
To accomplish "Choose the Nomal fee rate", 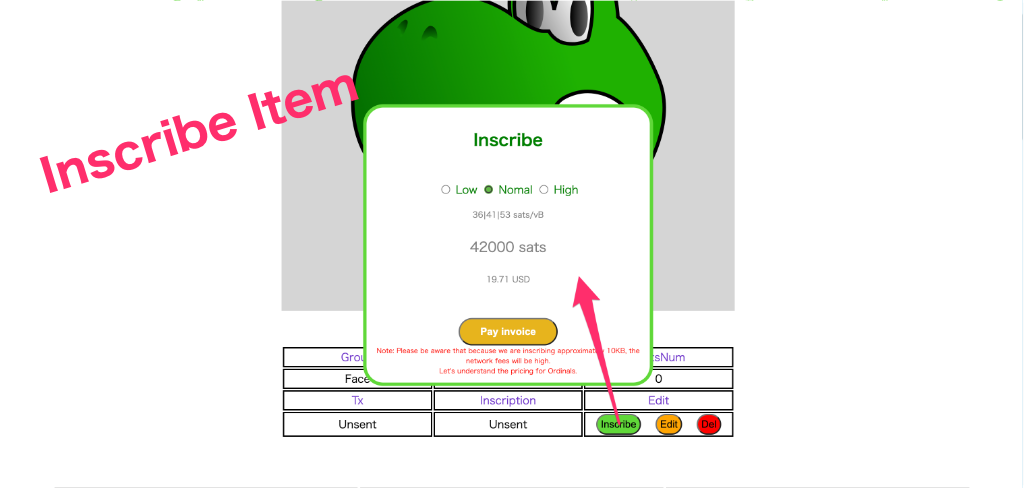I will click(489, 190).
